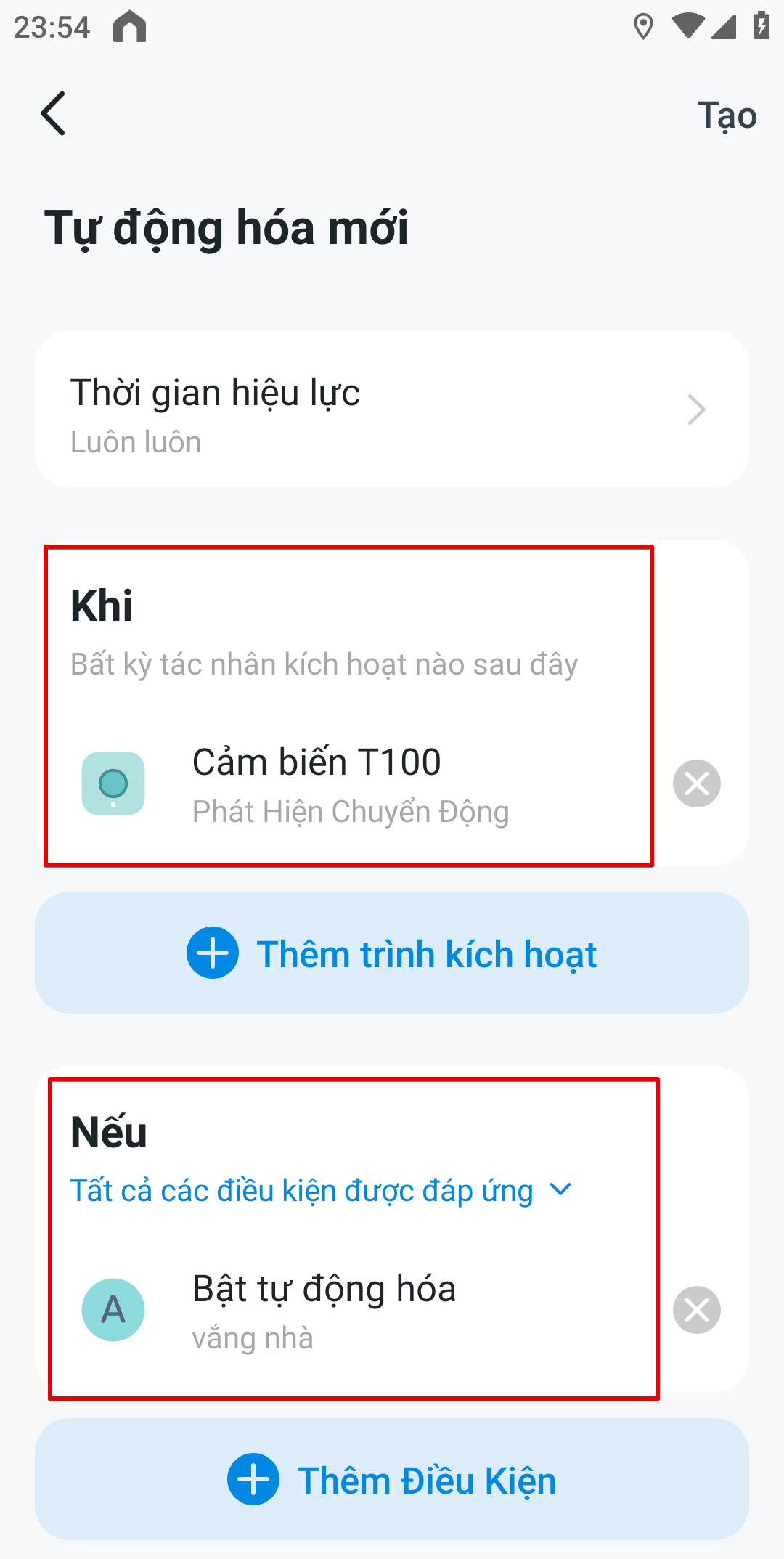Viewport: 784px width, 1559px height.
Task: Go back with the top-left arrow
Action: 54,114
